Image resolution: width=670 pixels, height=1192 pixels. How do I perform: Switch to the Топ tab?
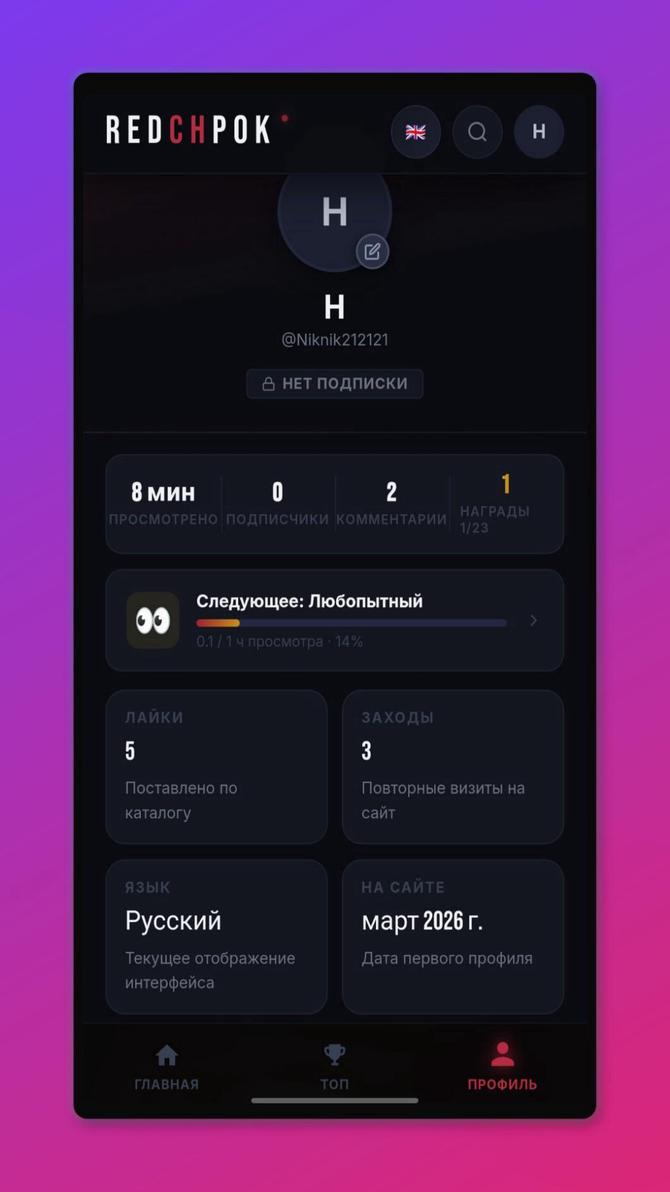tap(334, 1067)
